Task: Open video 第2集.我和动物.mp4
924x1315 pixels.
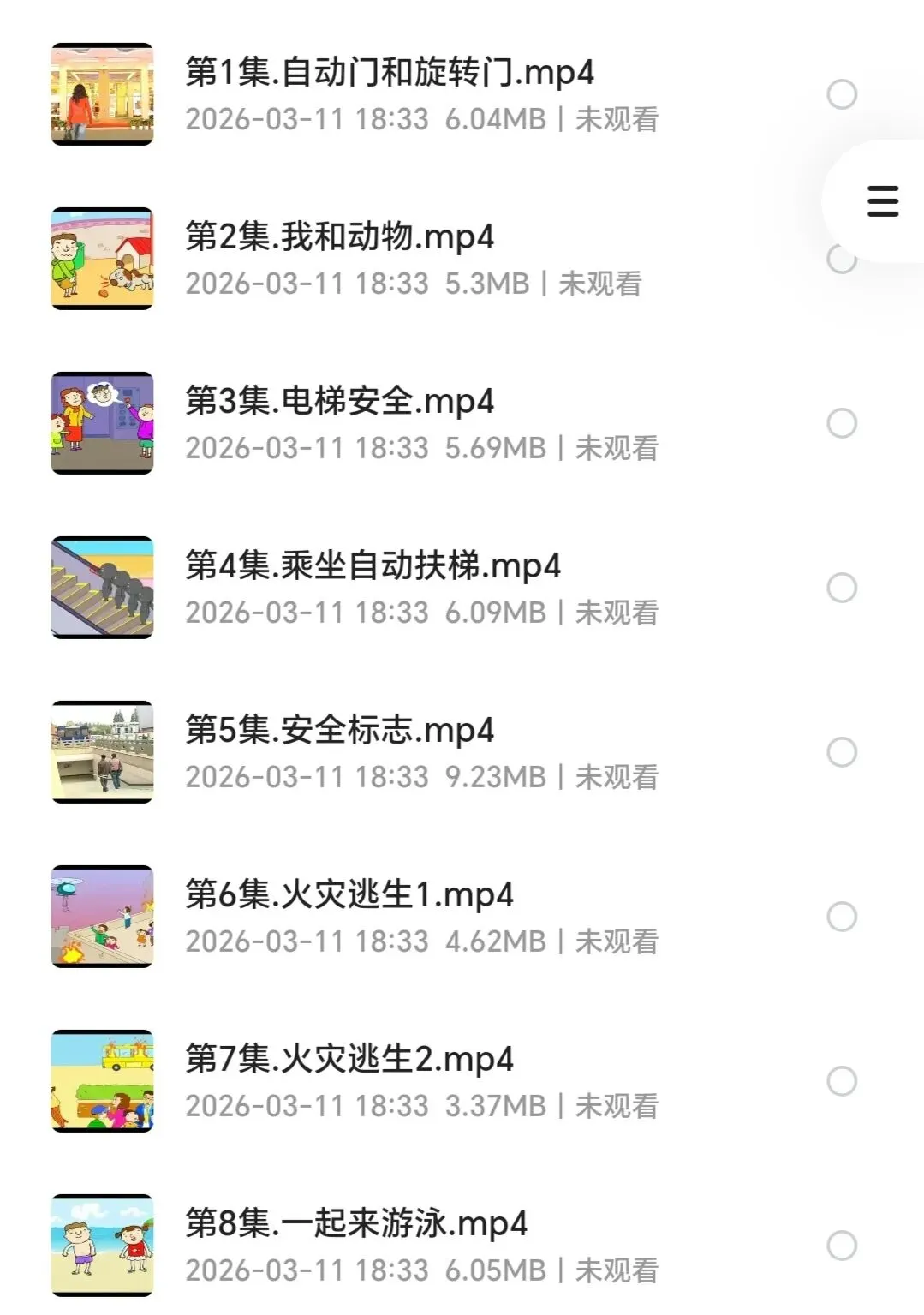Action: 340,237
